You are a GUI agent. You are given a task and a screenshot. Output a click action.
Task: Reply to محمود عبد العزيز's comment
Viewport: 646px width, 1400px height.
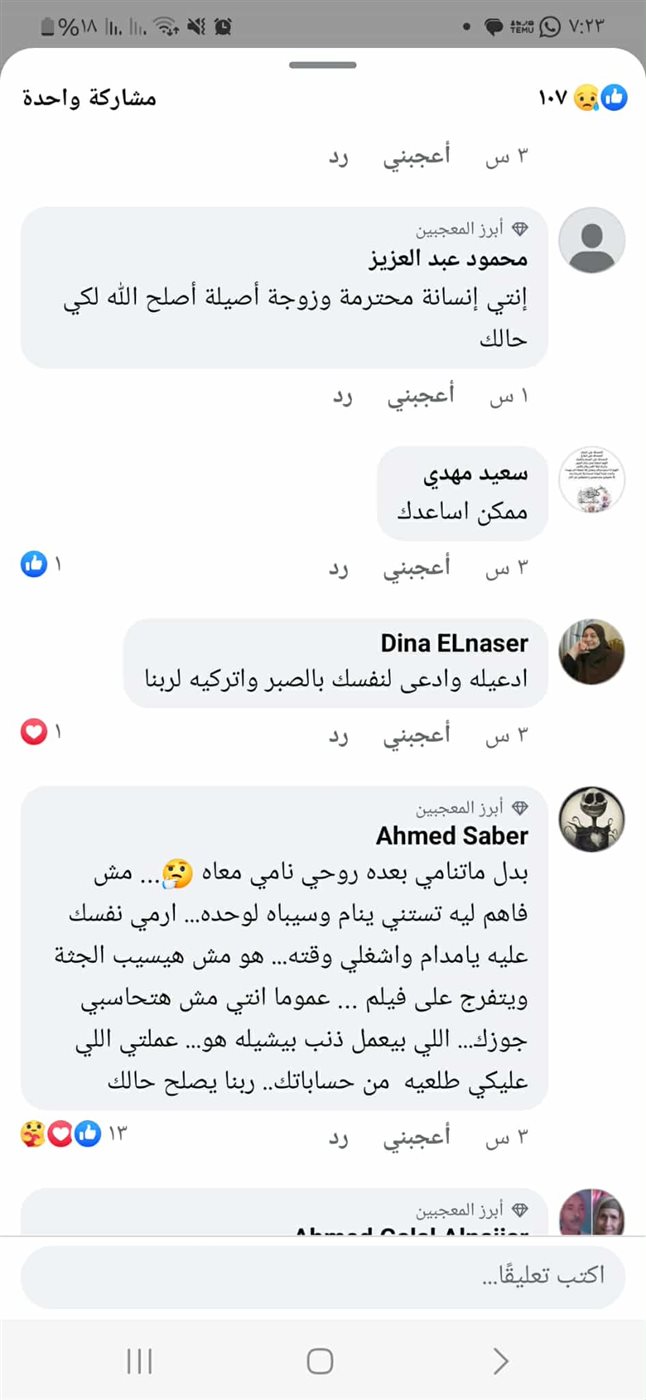[x=345, y=396]
